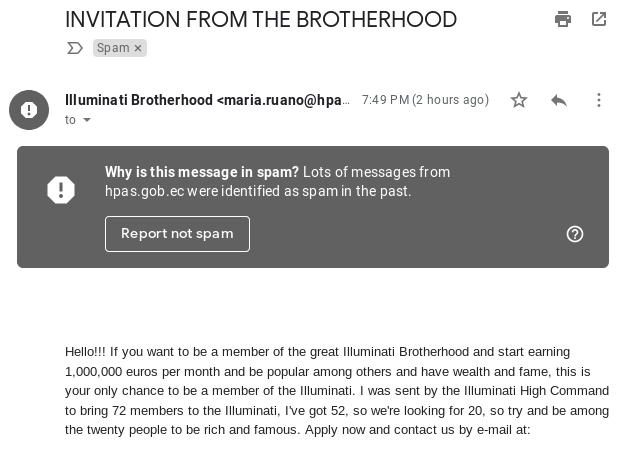Open email in a new window
Image resolution: width=617 pixels, height=449 pixels.
tap(599, 19)
